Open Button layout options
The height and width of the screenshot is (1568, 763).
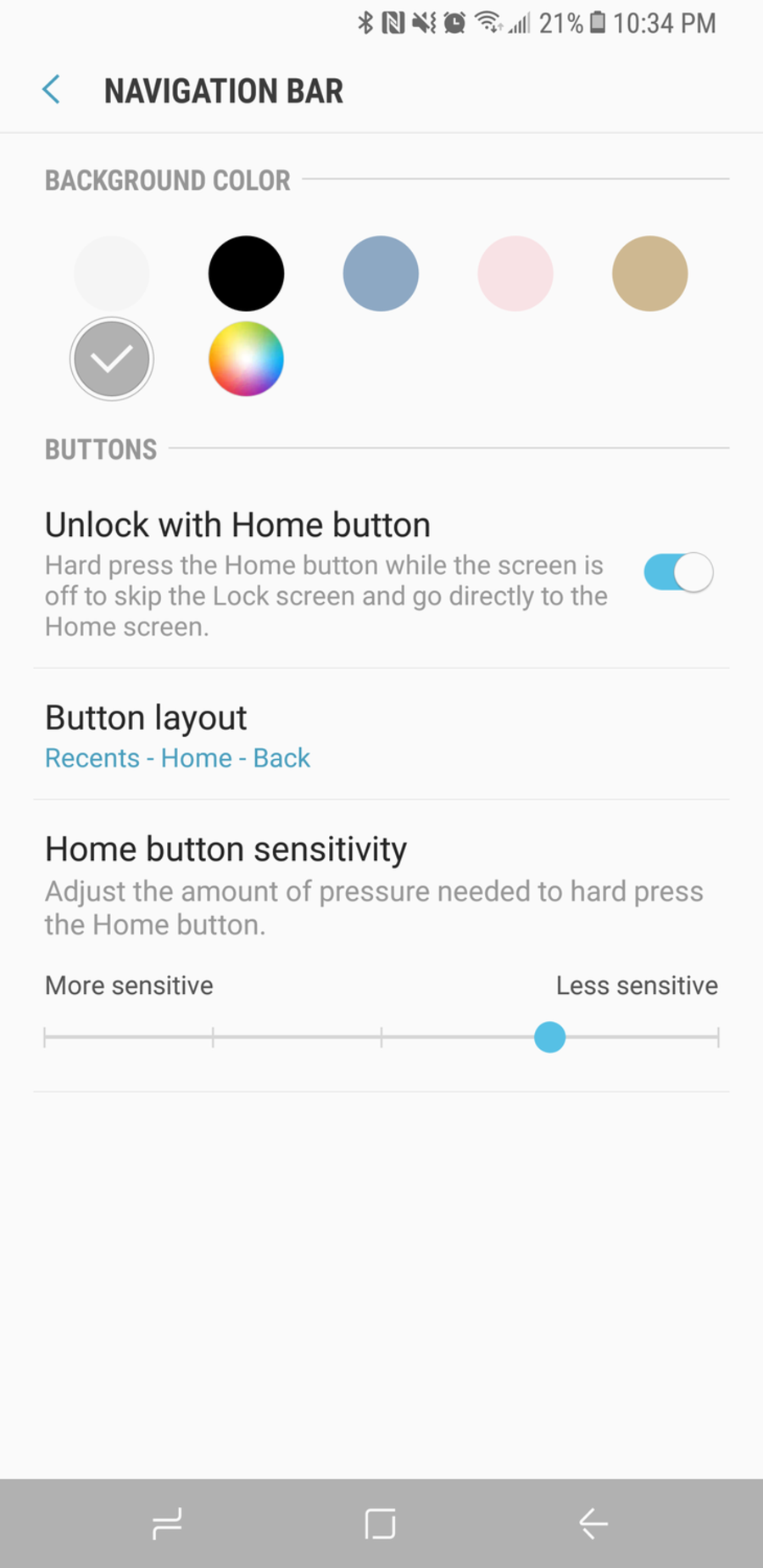pyautogui.click(x=381, y=734)
